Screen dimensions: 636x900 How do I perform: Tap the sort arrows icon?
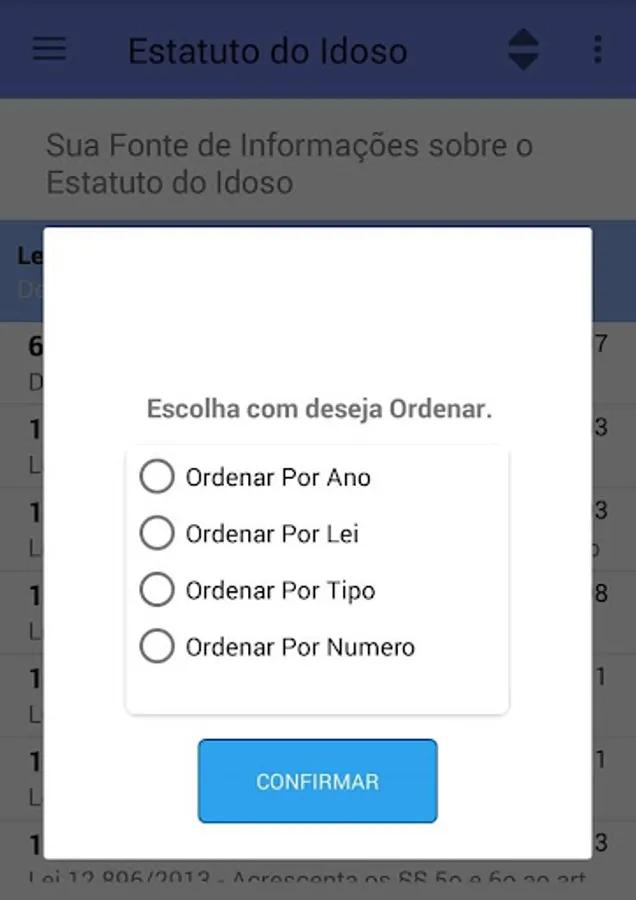(523, 49)
